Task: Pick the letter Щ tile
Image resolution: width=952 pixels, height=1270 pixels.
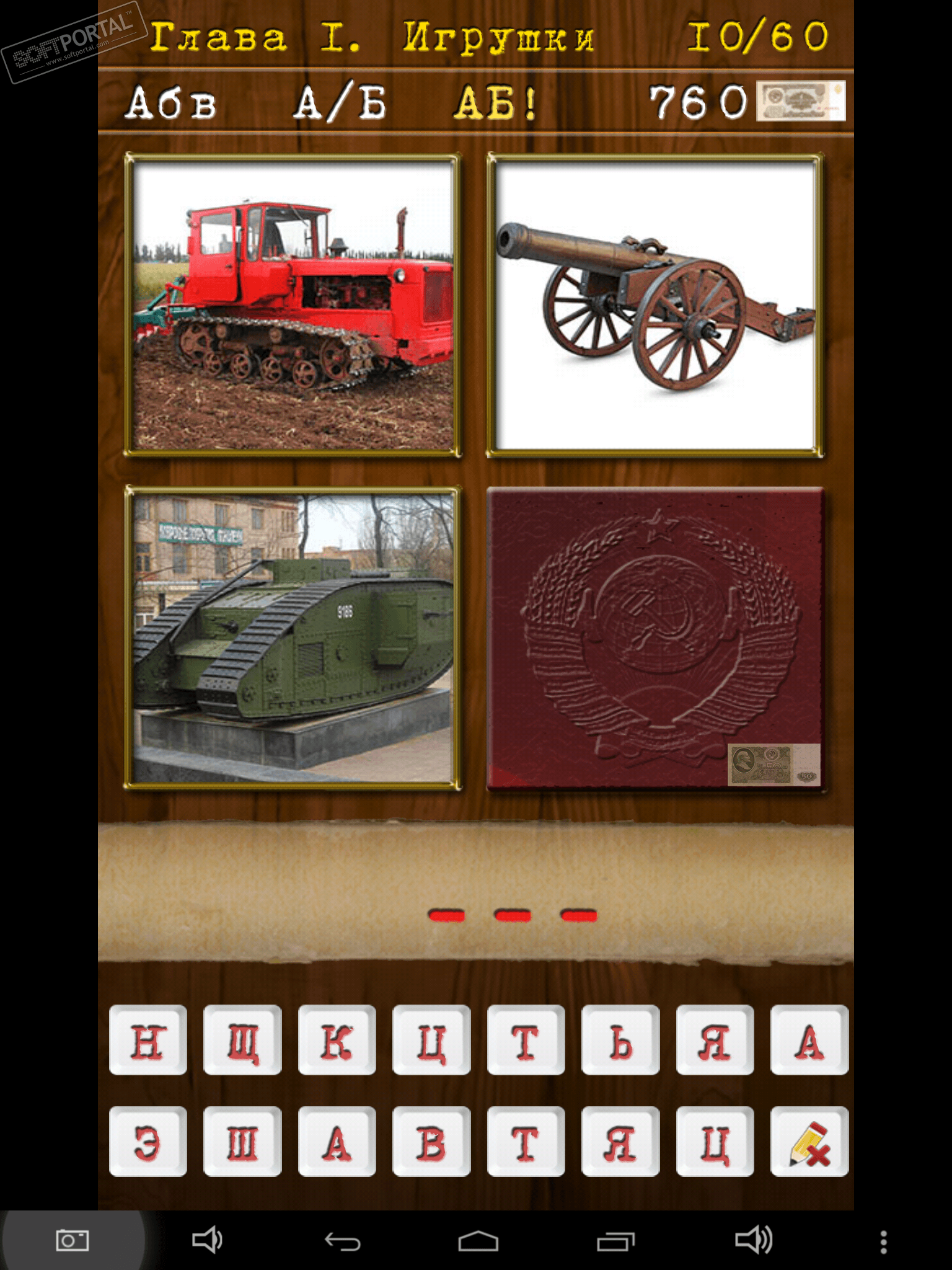Action: click(242, 1040)
